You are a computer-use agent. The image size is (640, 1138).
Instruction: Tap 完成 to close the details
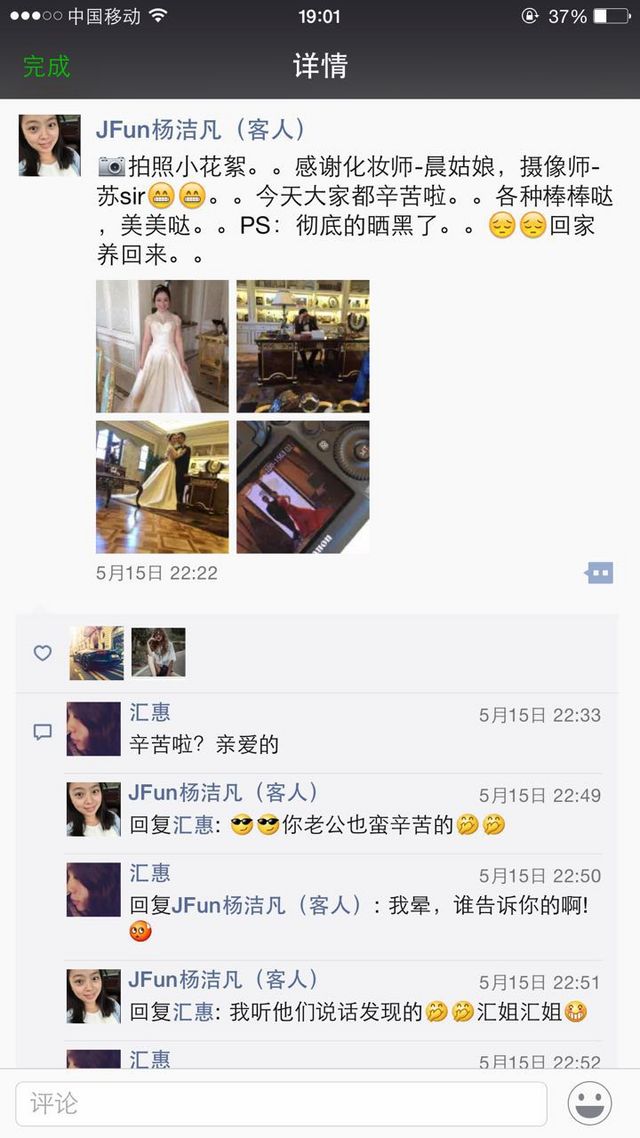pyautogui.click(x=46, y=66)
